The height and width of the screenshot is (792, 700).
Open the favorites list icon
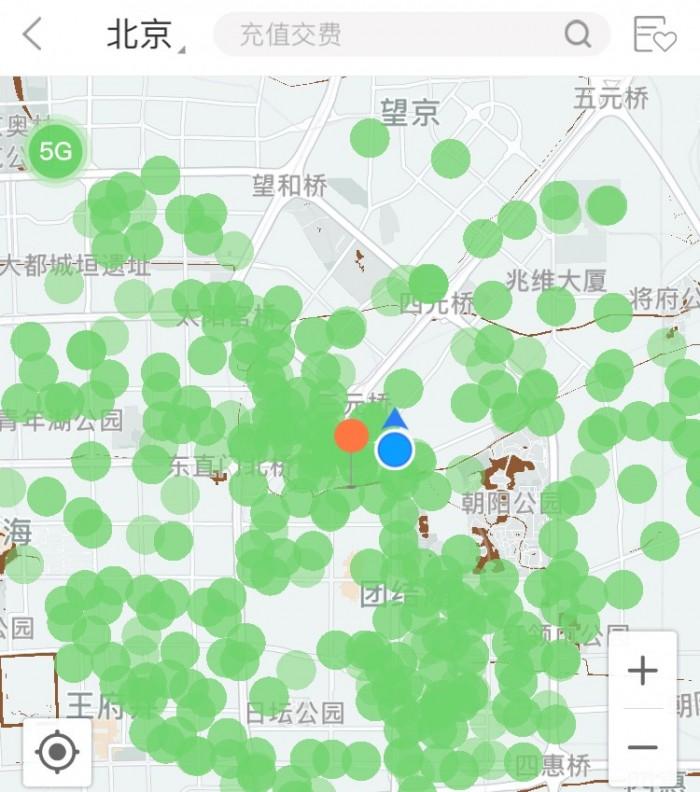click(655, 35)
